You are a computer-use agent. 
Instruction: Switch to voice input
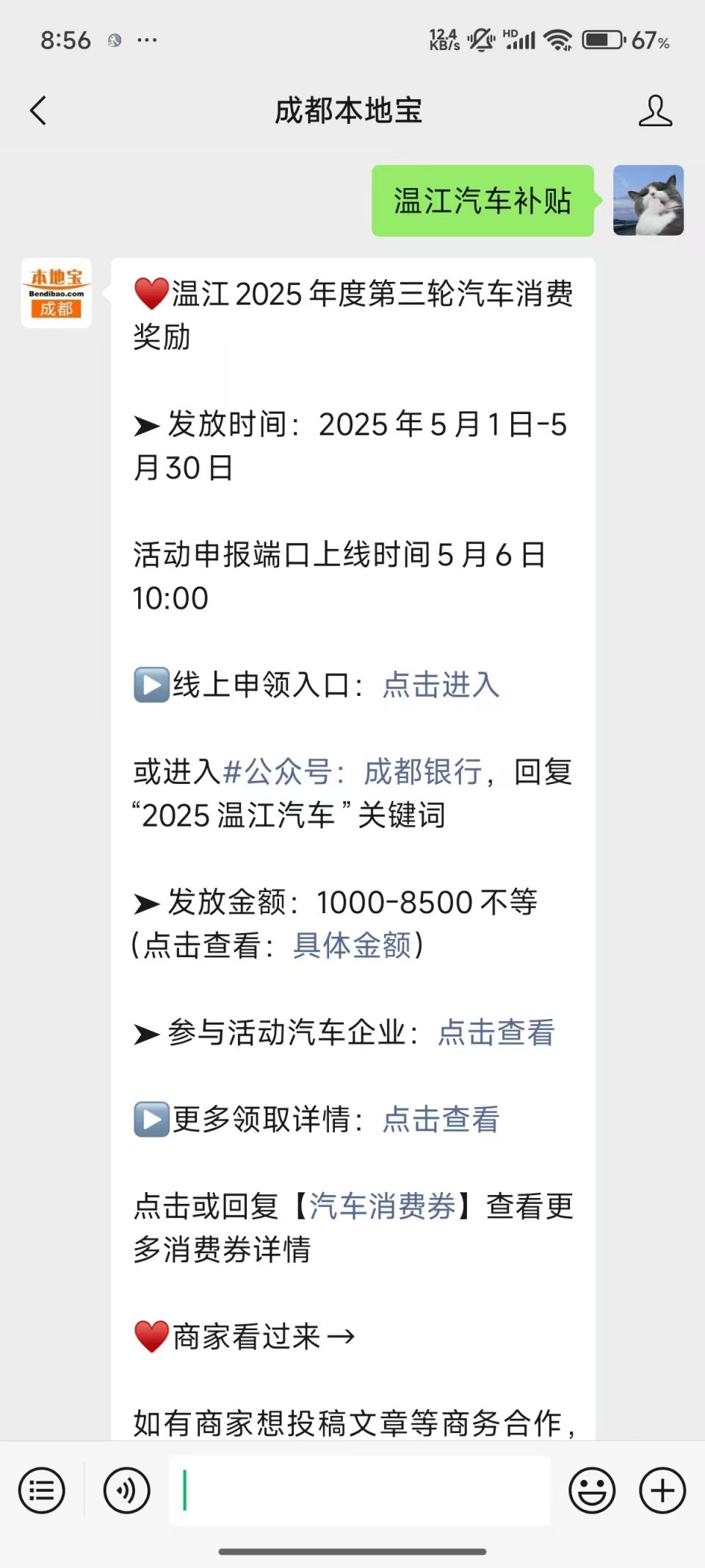click(127, 1490)
